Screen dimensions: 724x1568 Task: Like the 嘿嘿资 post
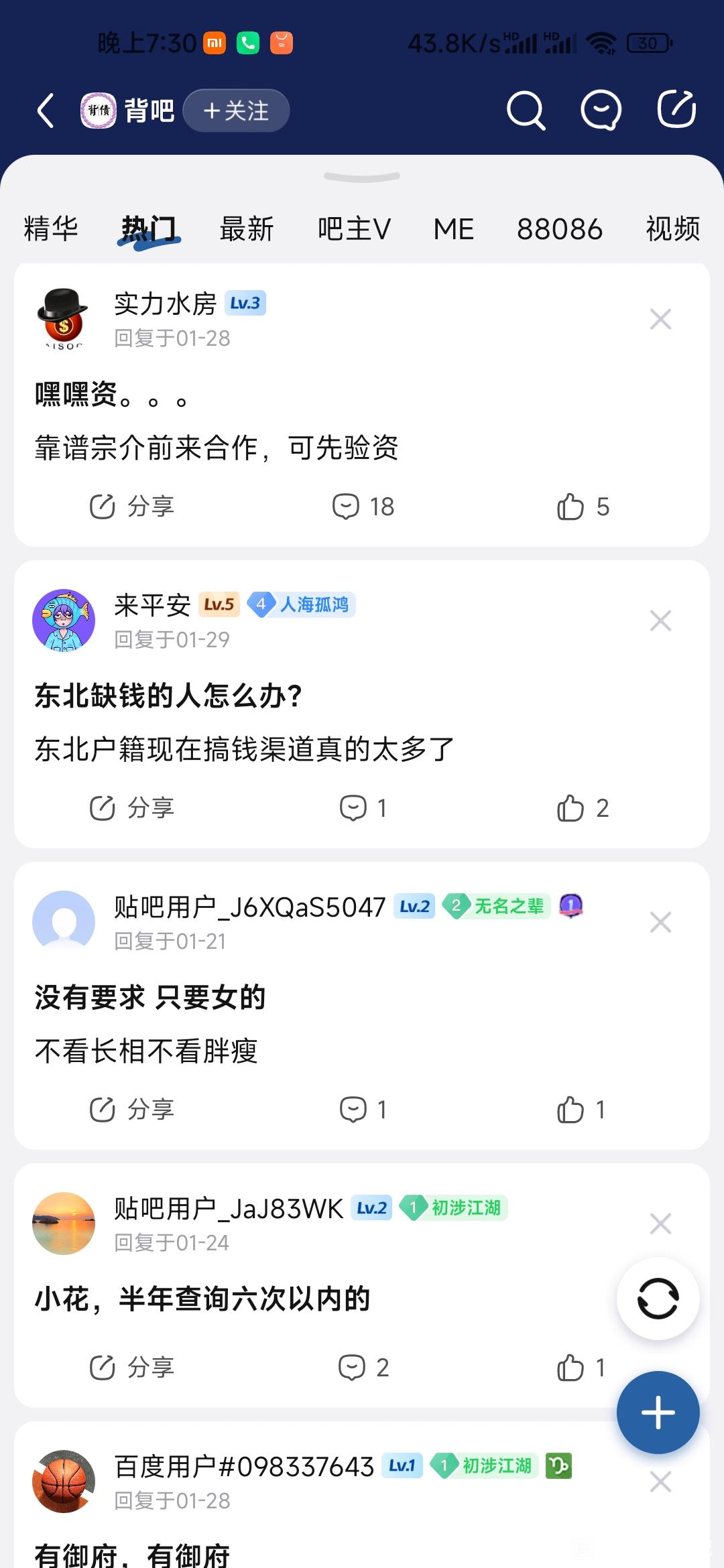[583, 507]
